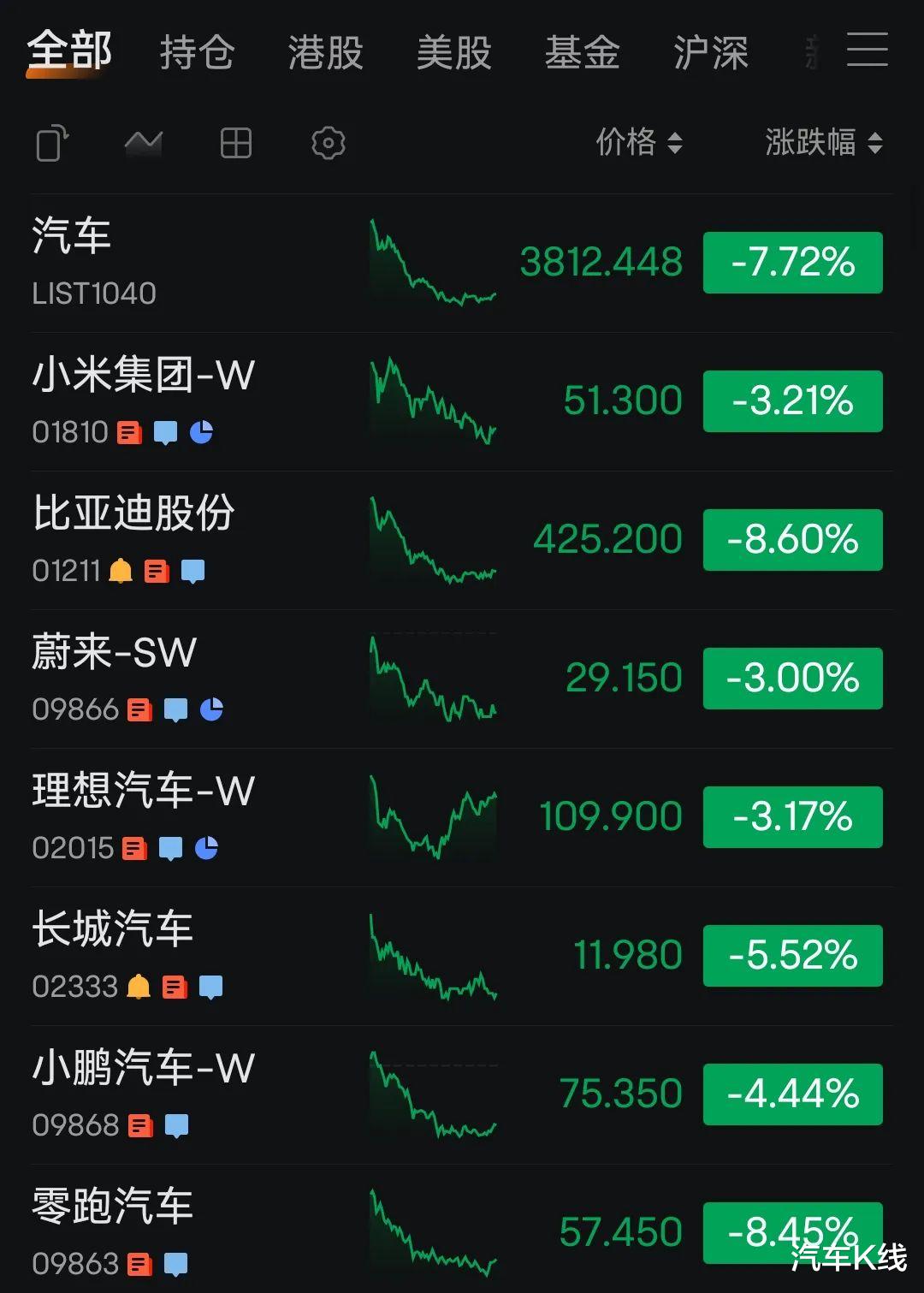The width and height of the screenshot is (924, 1293).
Task: Select the 基金 tab
Action: 582,53
